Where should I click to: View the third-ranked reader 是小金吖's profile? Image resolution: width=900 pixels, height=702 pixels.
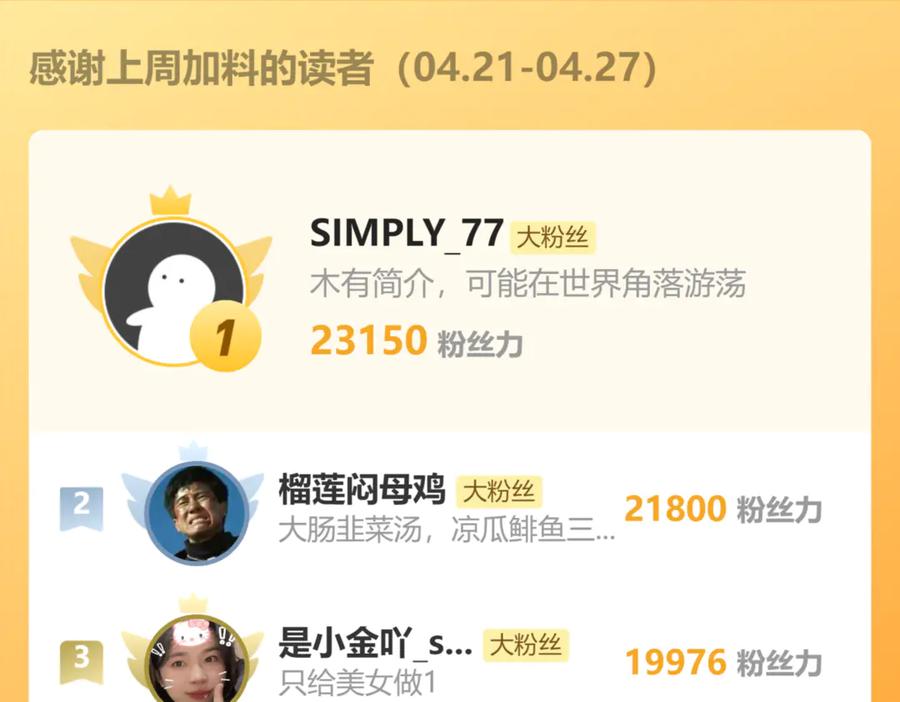375,642
